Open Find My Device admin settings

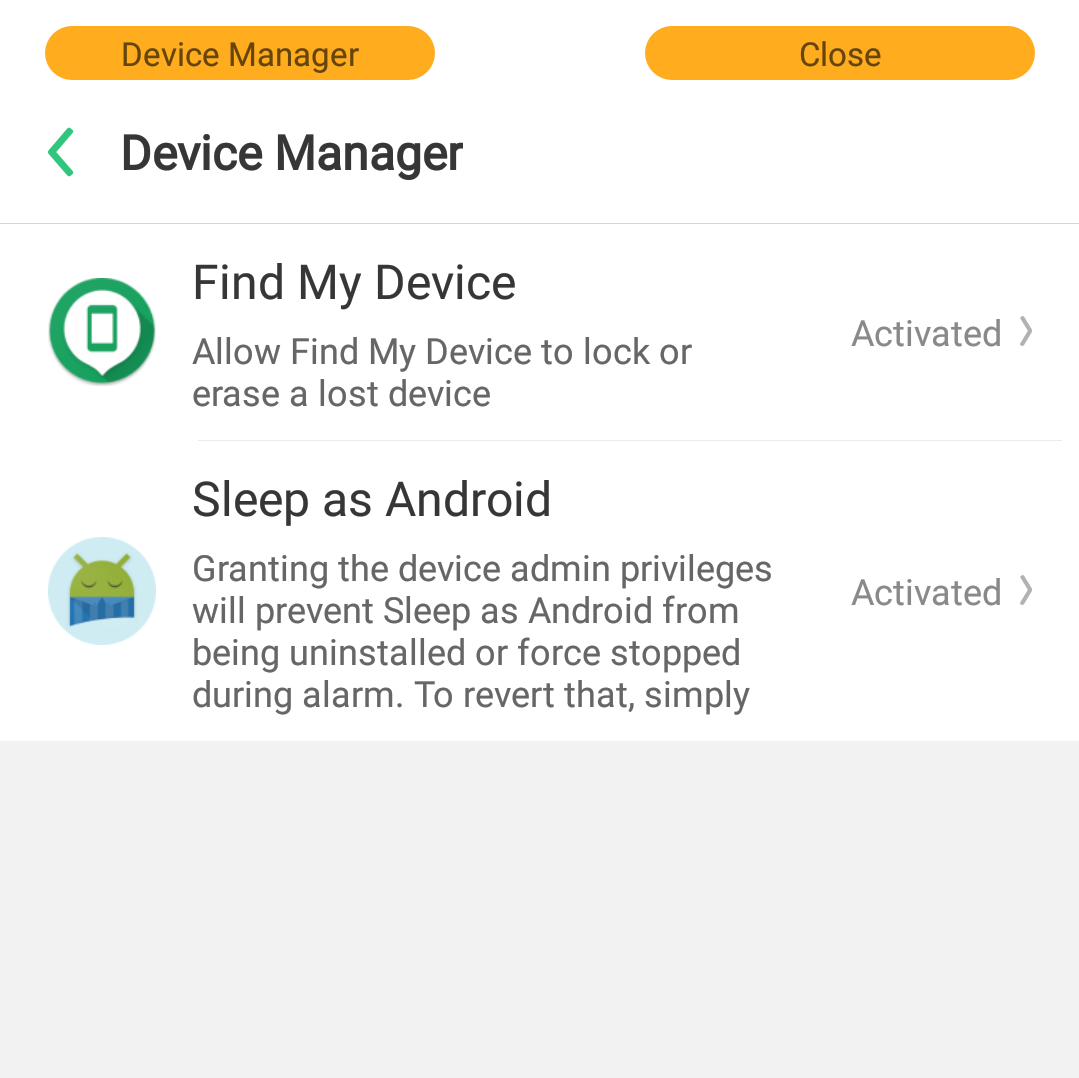[x=540, y=333]
